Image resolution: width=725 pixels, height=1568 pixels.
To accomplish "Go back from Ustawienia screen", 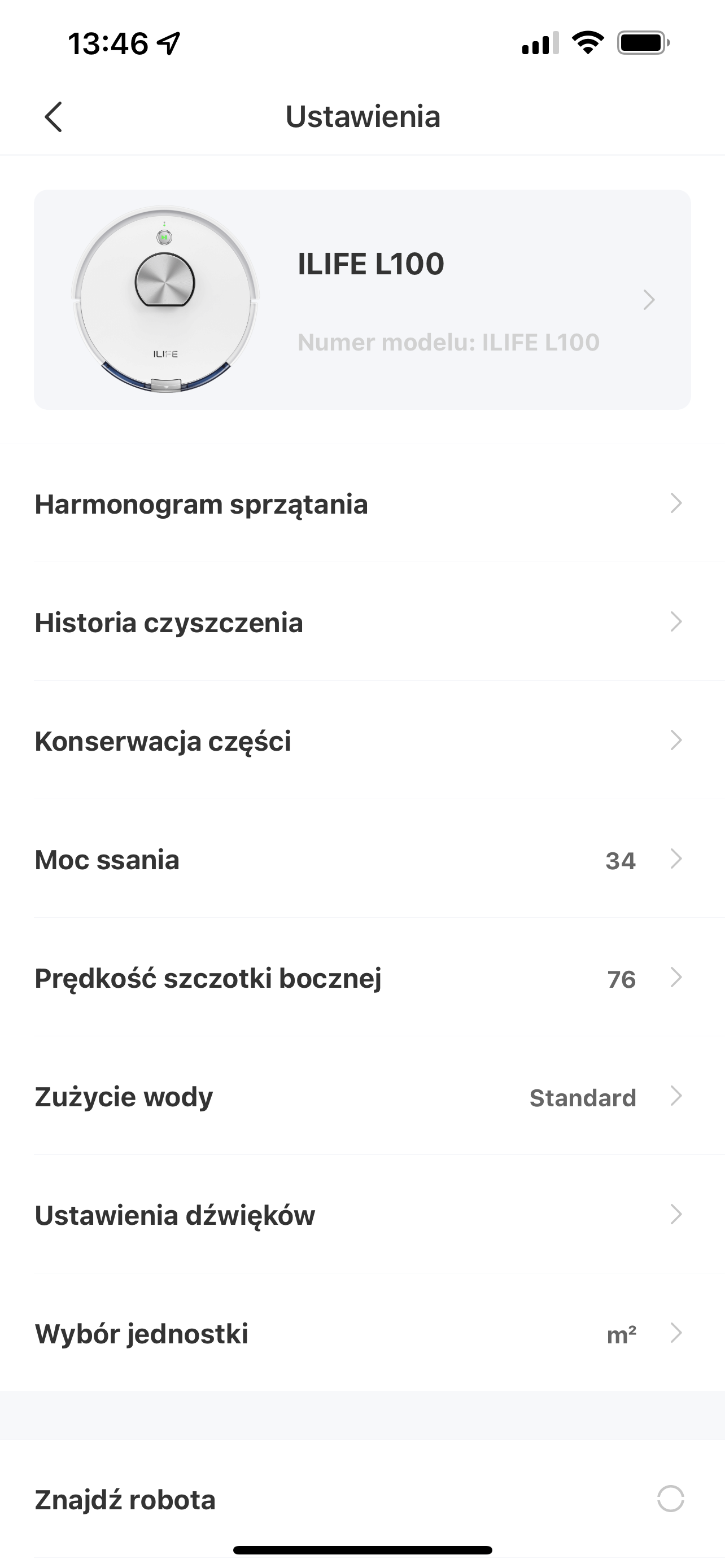I will (x=54, y=116).
